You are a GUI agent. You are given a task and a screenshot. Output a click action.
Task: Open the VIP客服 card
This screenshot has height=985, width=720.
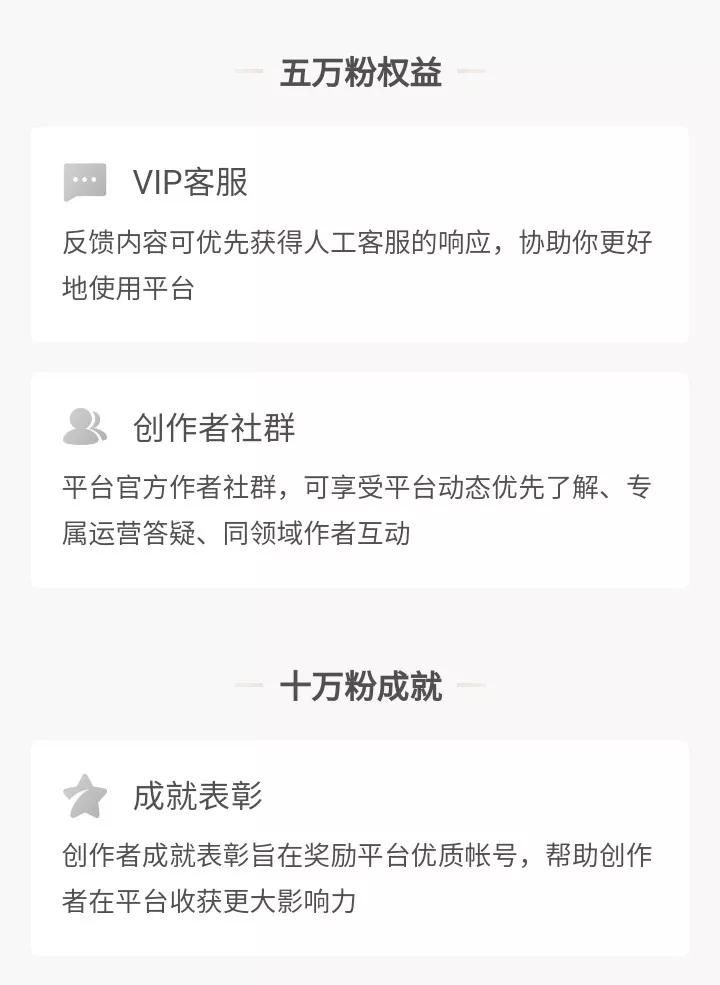tap(360, 230)
